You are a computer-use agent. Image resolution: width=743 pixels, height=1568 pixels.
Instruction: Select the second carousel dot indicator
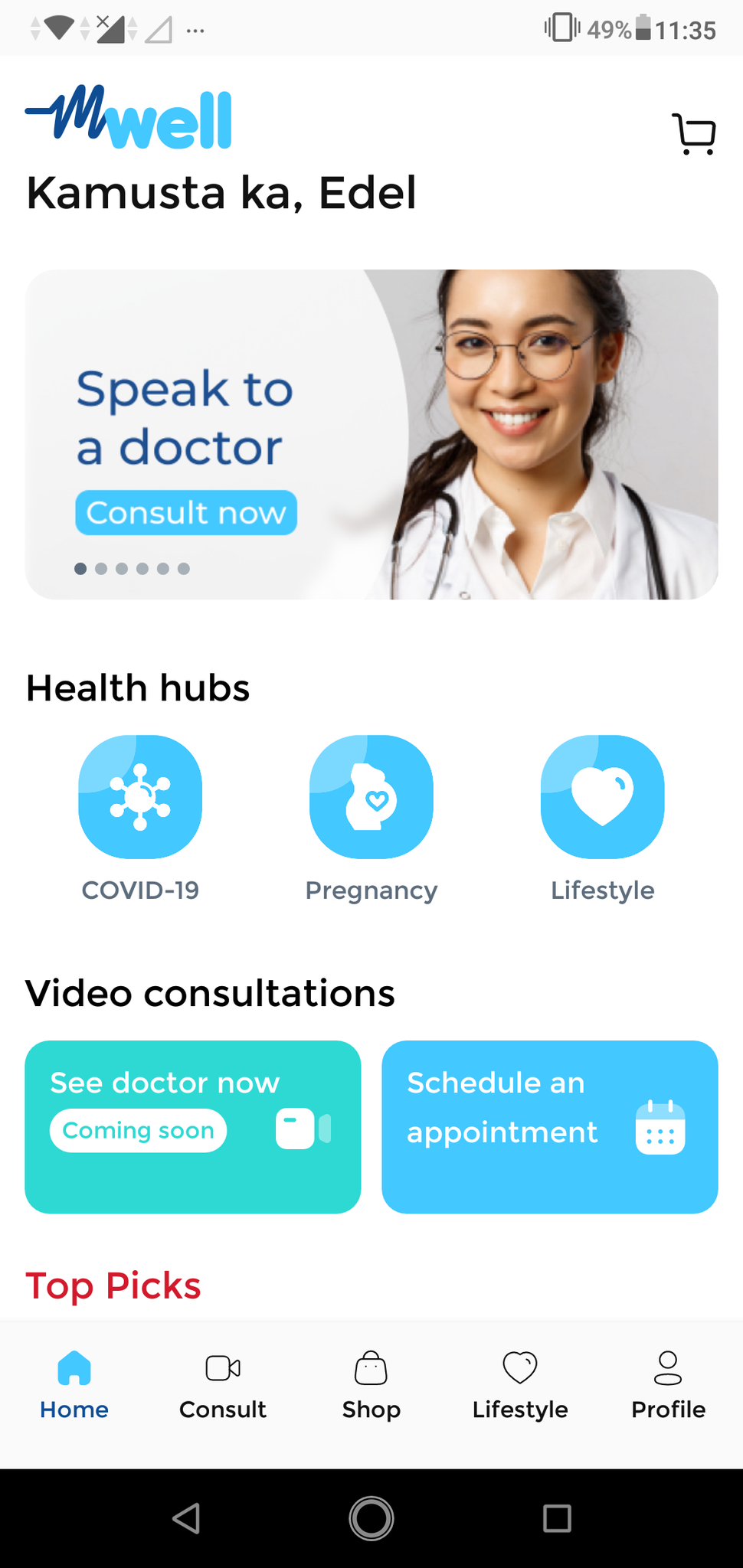pos(101,569)
